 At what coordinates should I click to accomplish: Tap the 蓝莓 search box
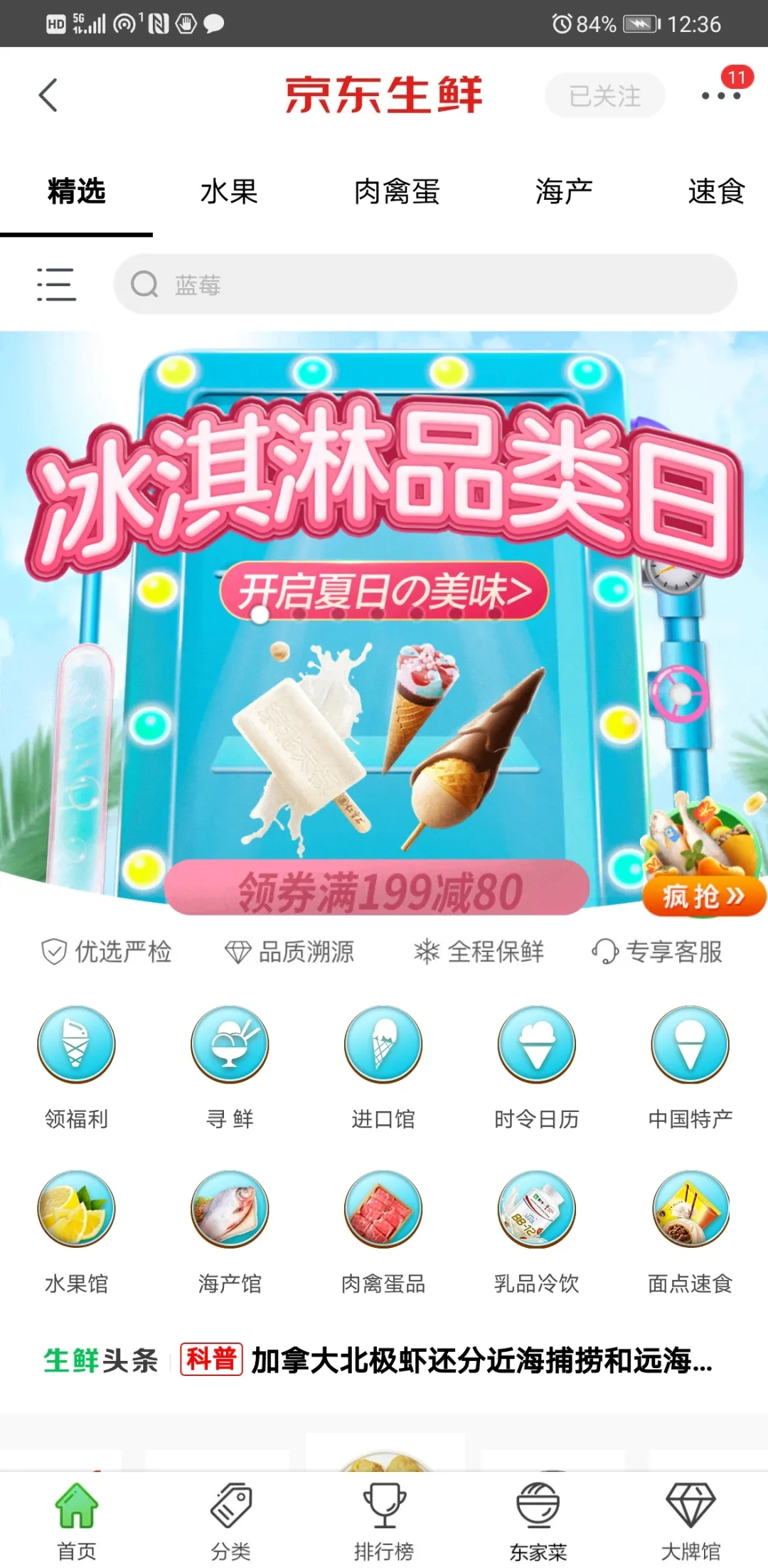pyautogui.click(x=425, y=285)
